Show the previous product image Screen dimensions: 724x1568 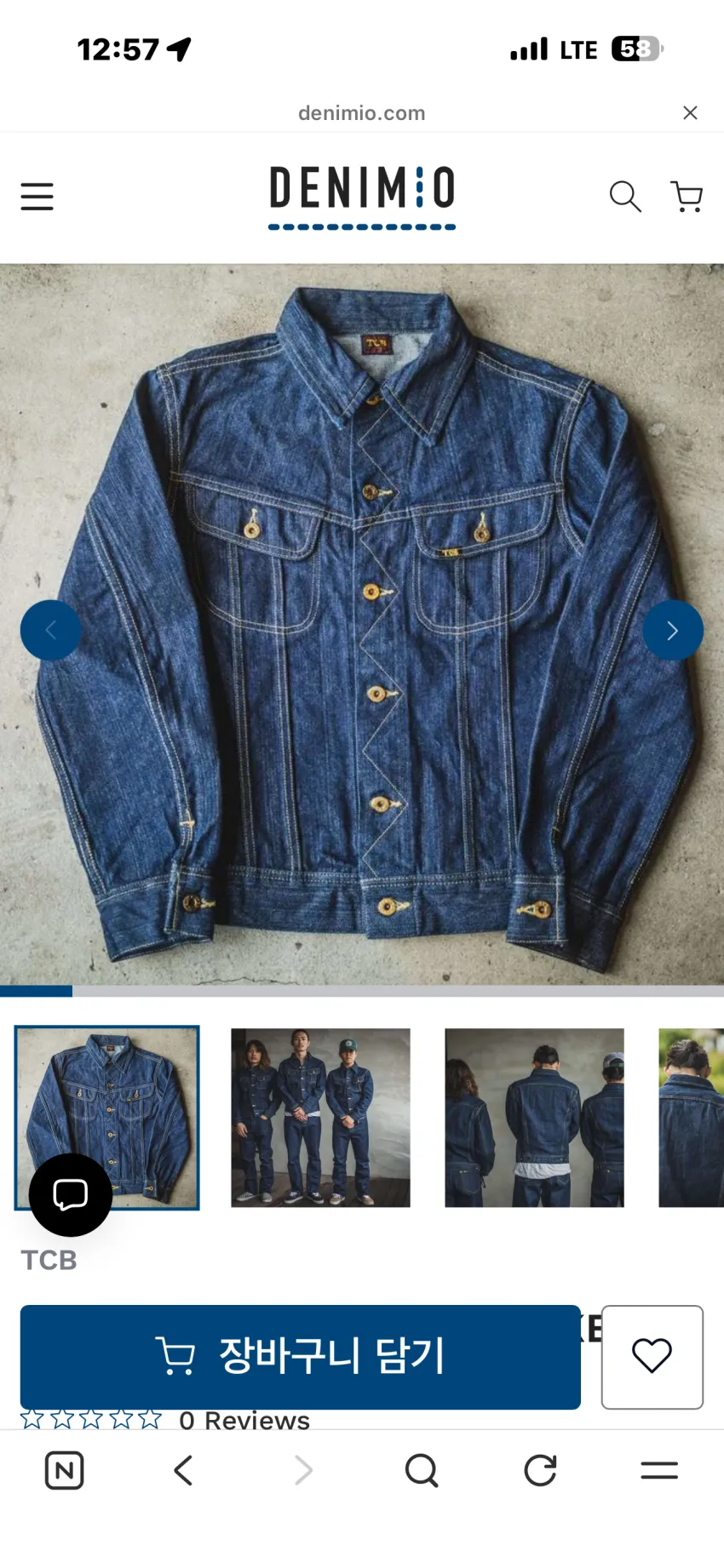(51, 630)
